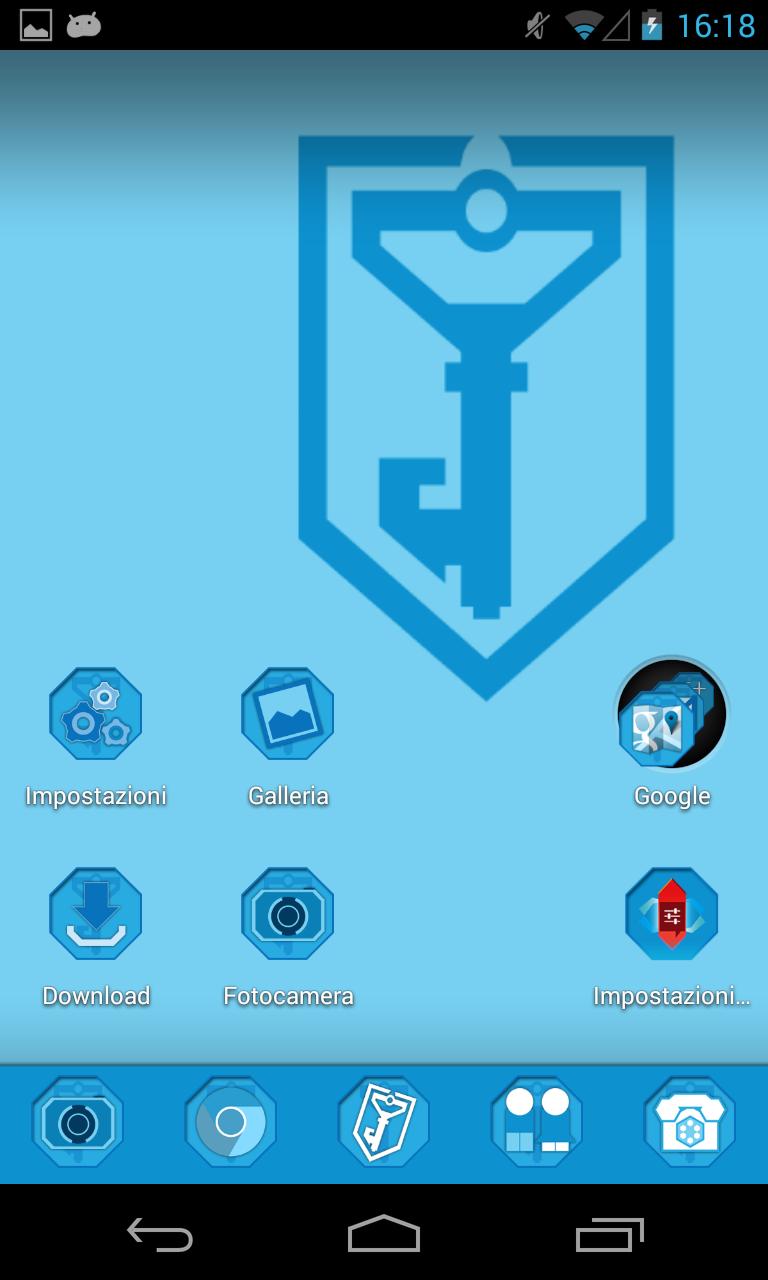Launch the camera from the dock
This screenshot has height=1280, width=768.
(78, 1122)
